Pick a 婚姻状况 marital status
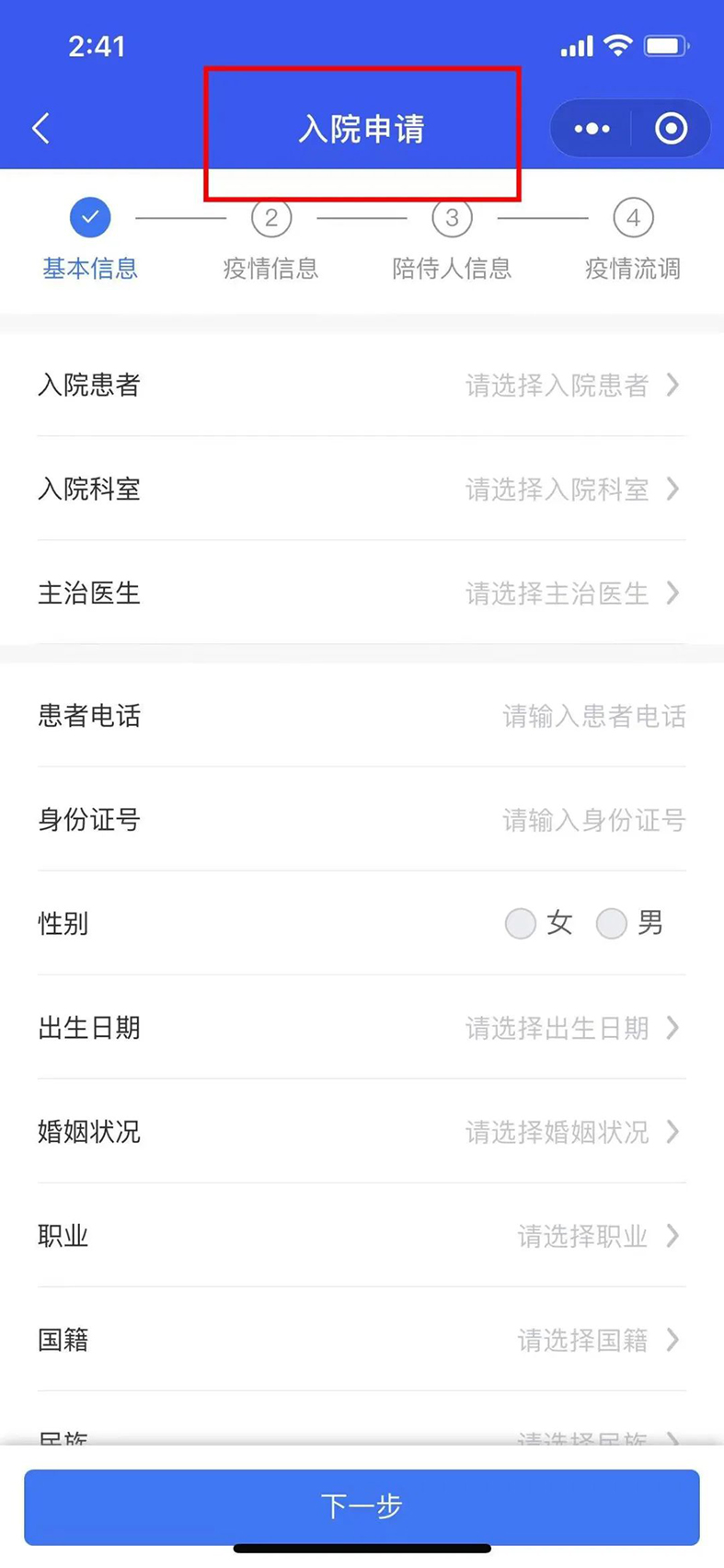 click(x=570, y=1131)
